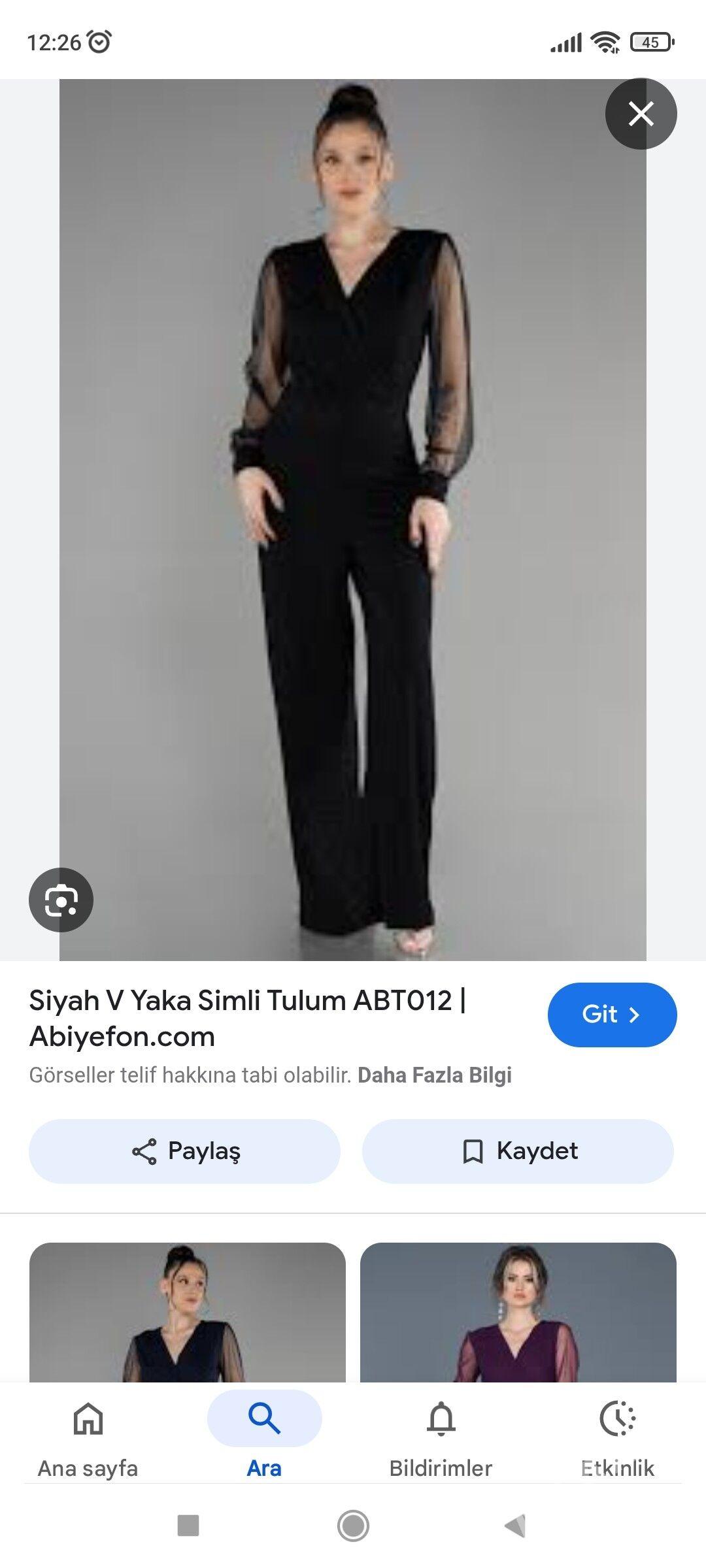Viewport: 706px width, 1568px height.
Task: Close the image preview
Action: 641,114
